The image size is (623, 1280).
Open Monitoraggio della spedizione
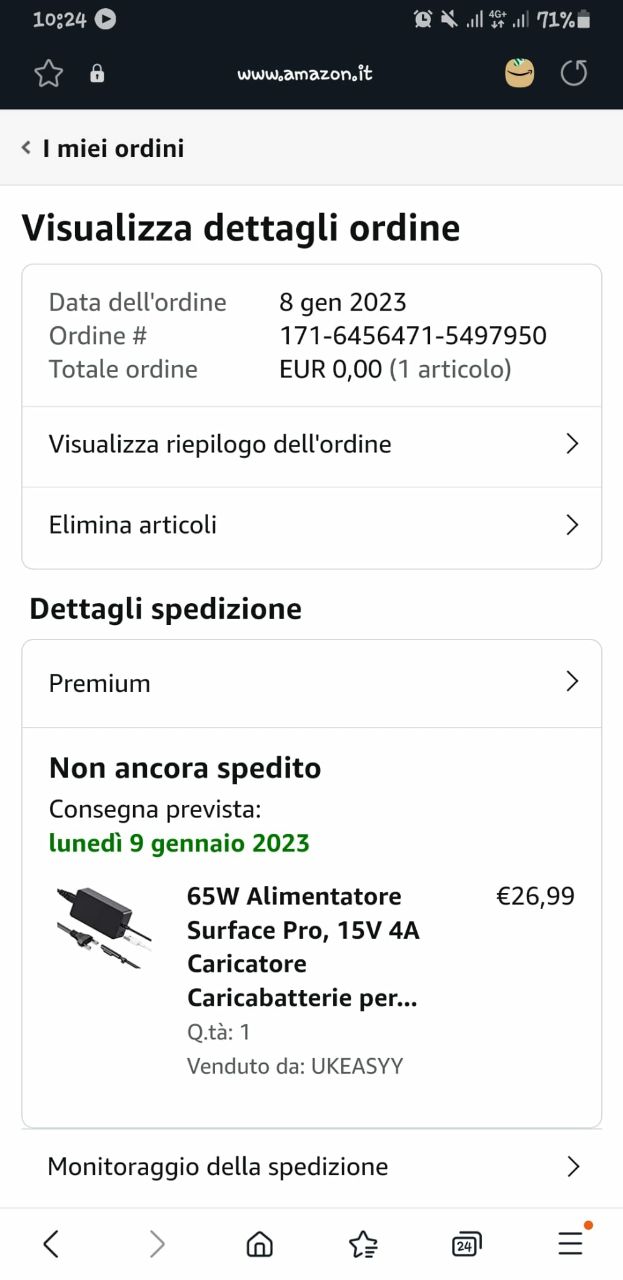point(312,1166)
